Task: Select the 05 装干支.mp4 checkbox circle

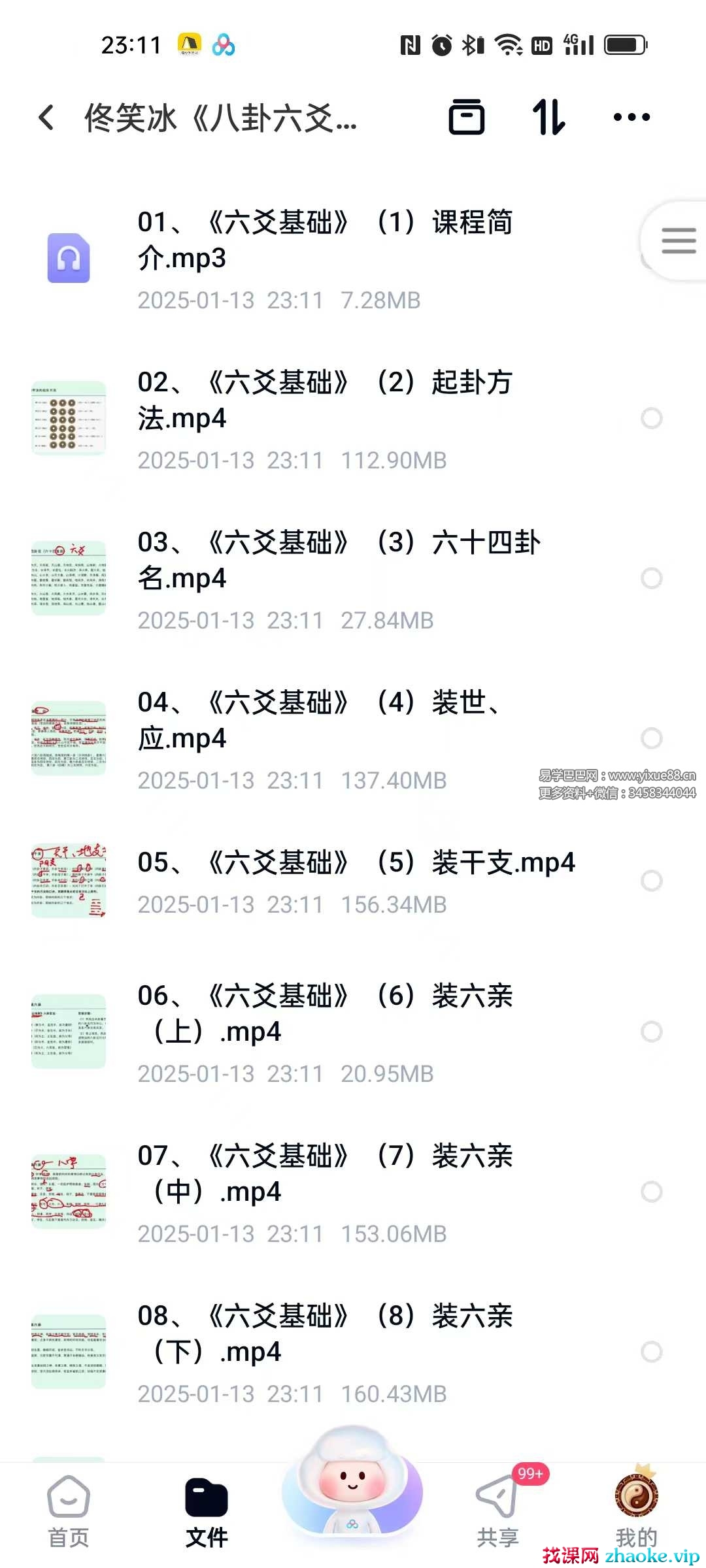Action: [652, 881]
